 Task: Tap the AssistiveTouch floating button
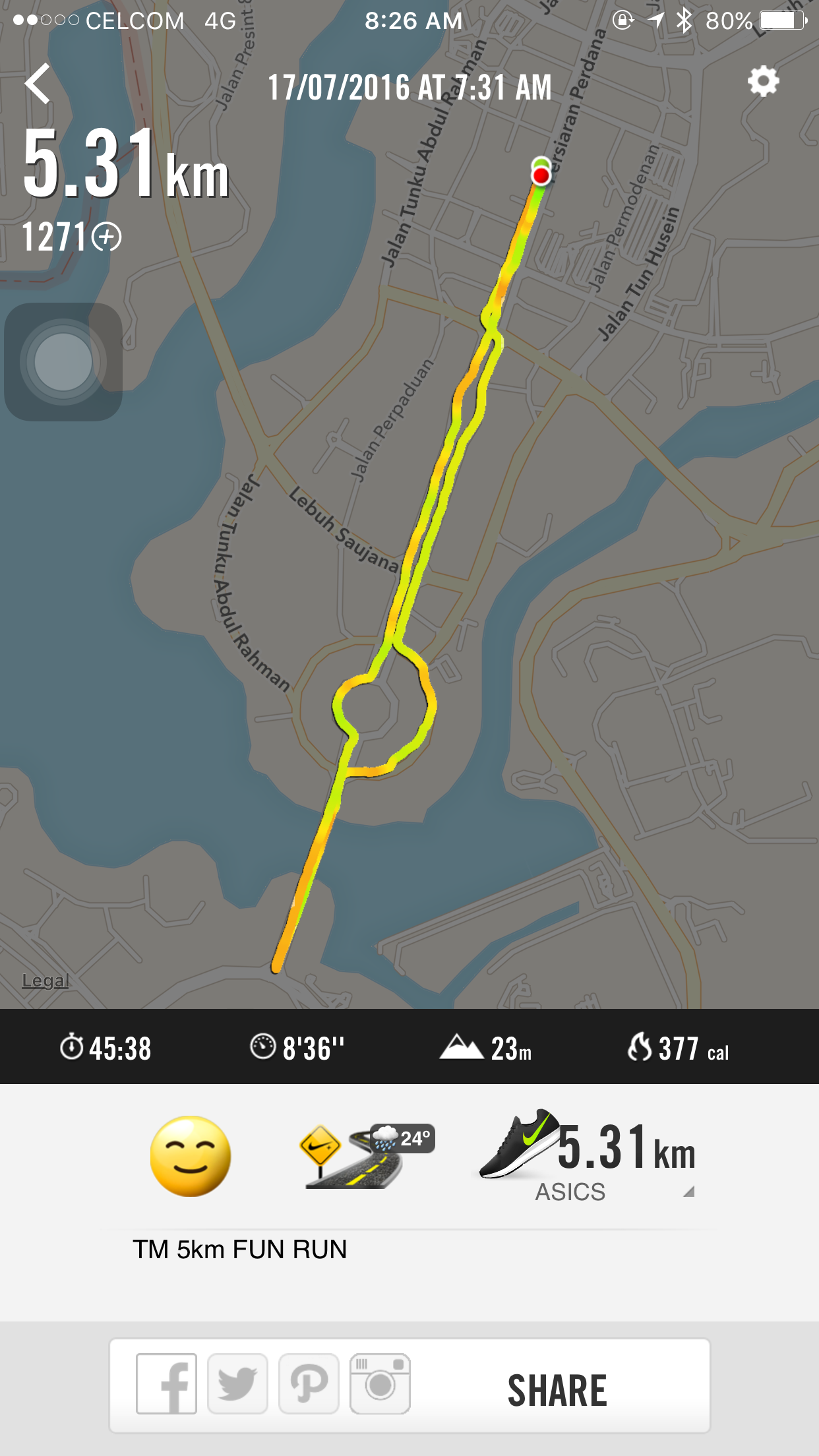tap(63, 362)
